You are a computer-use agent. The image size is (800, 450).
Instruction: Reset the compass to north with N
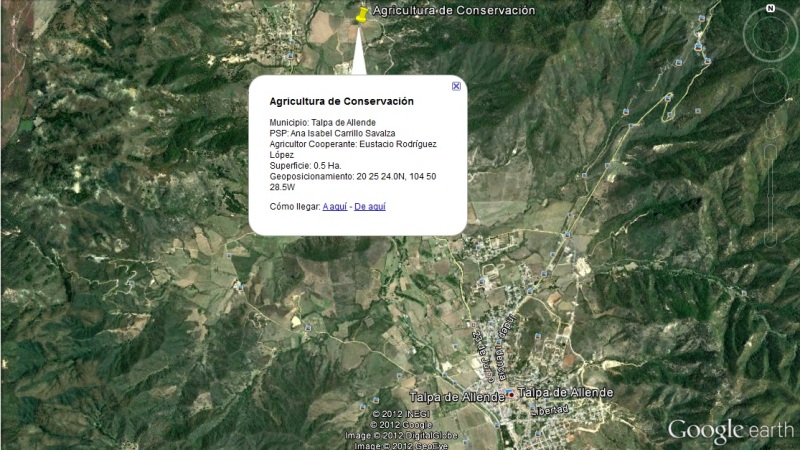pos(771,8)
